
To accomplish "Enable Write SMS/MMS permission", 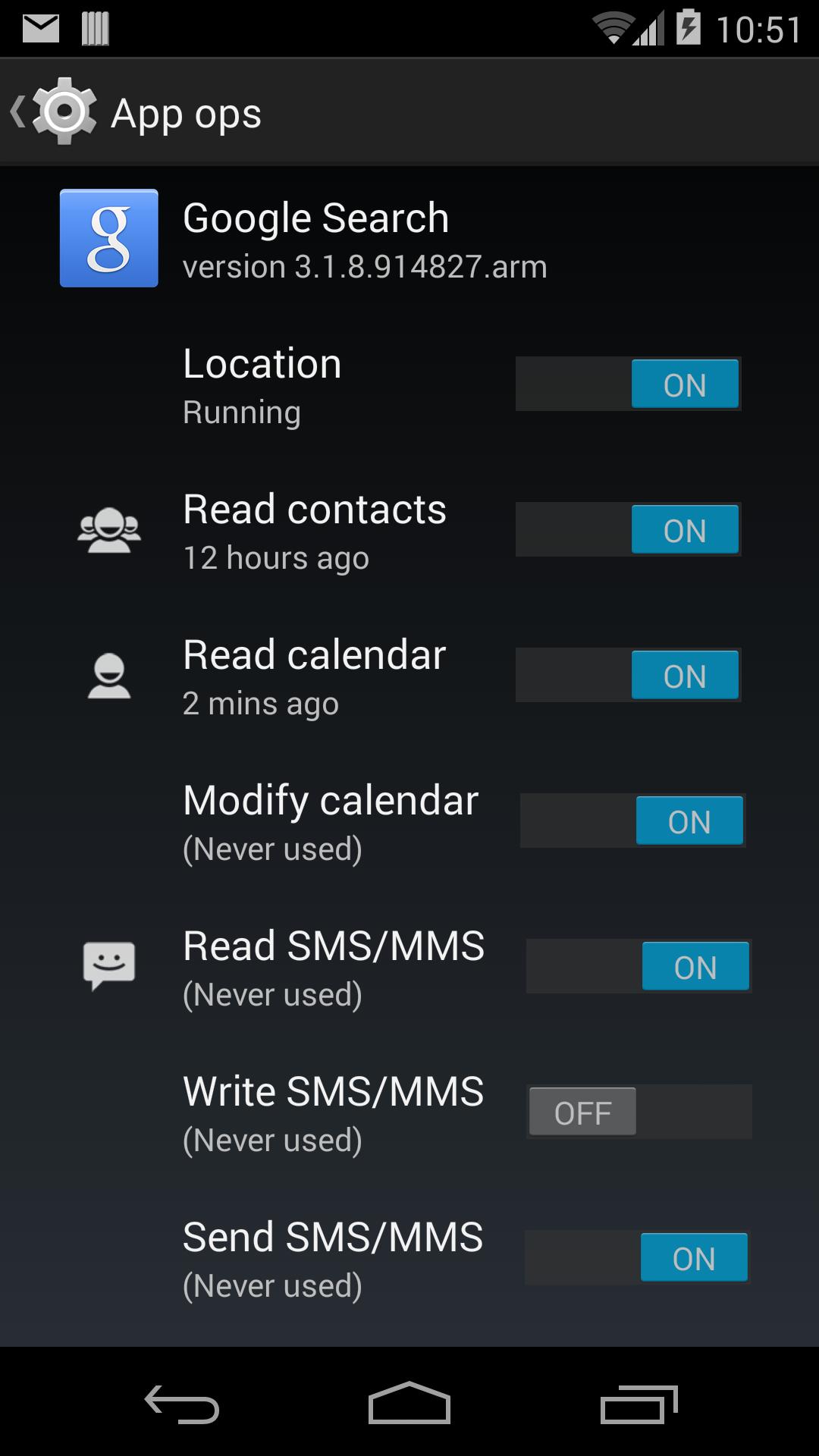I will coord(639,1112).
